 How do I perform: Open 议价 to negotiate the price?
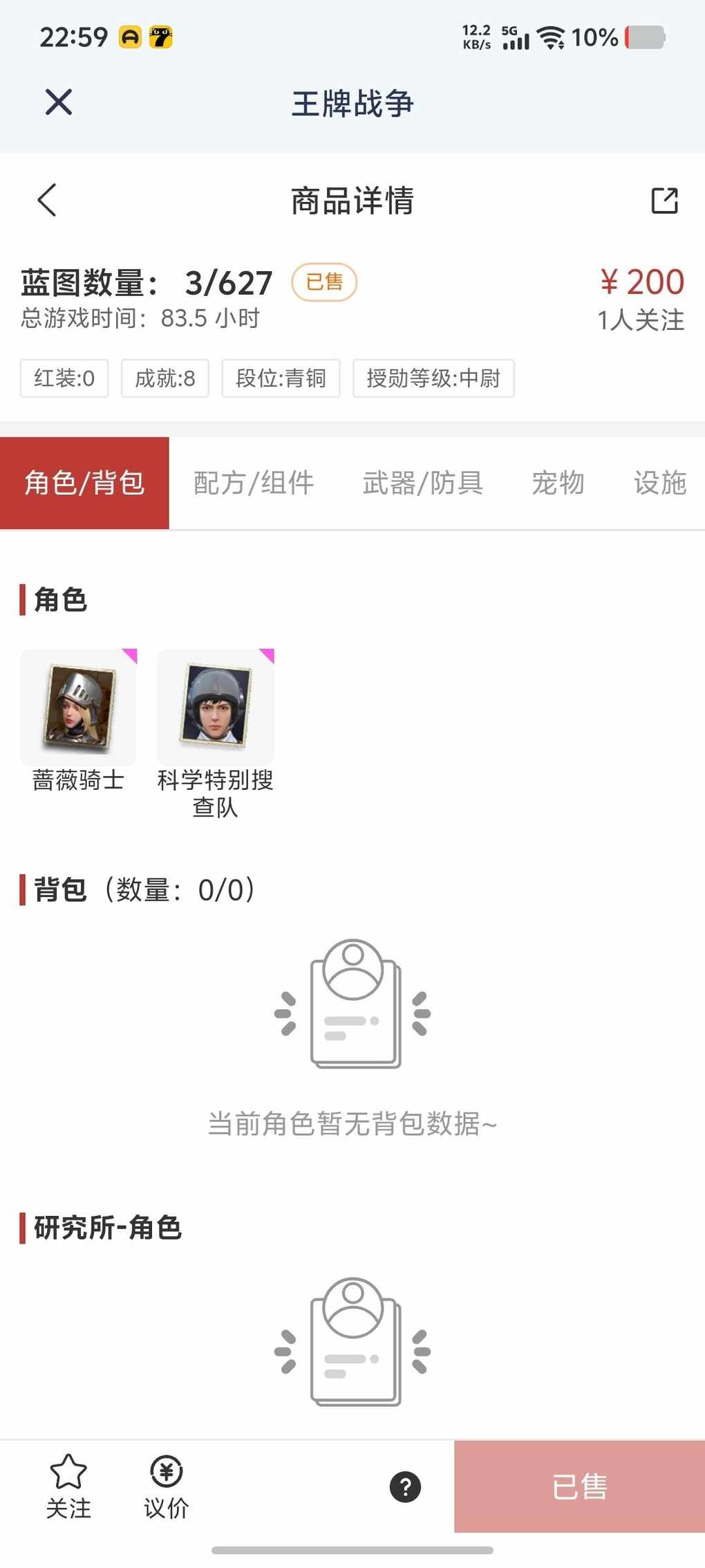[166, 1485]
